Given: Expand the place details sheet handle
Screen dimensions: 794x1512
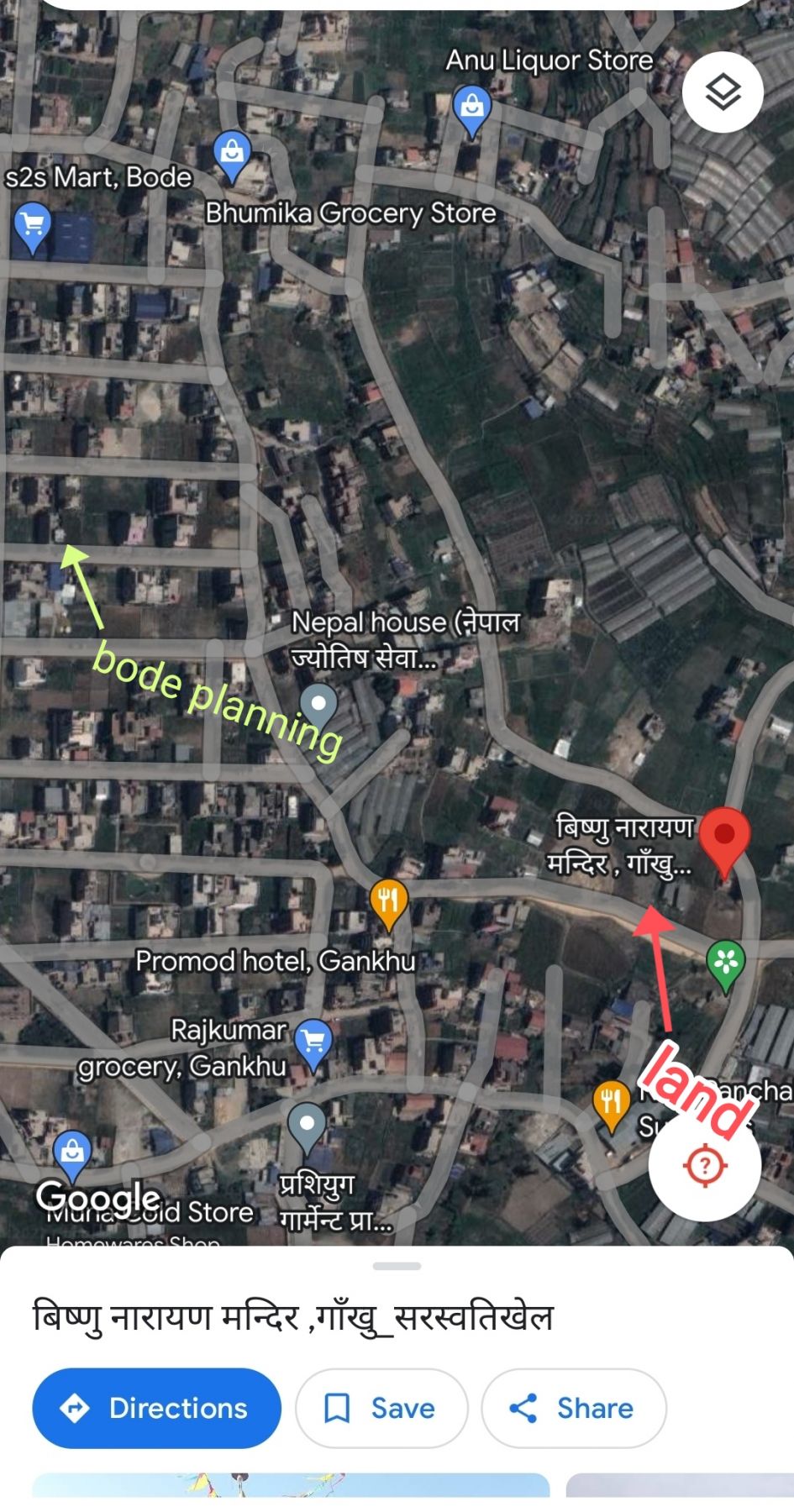Looking at the screenshot, I should tap(397, 1266).
